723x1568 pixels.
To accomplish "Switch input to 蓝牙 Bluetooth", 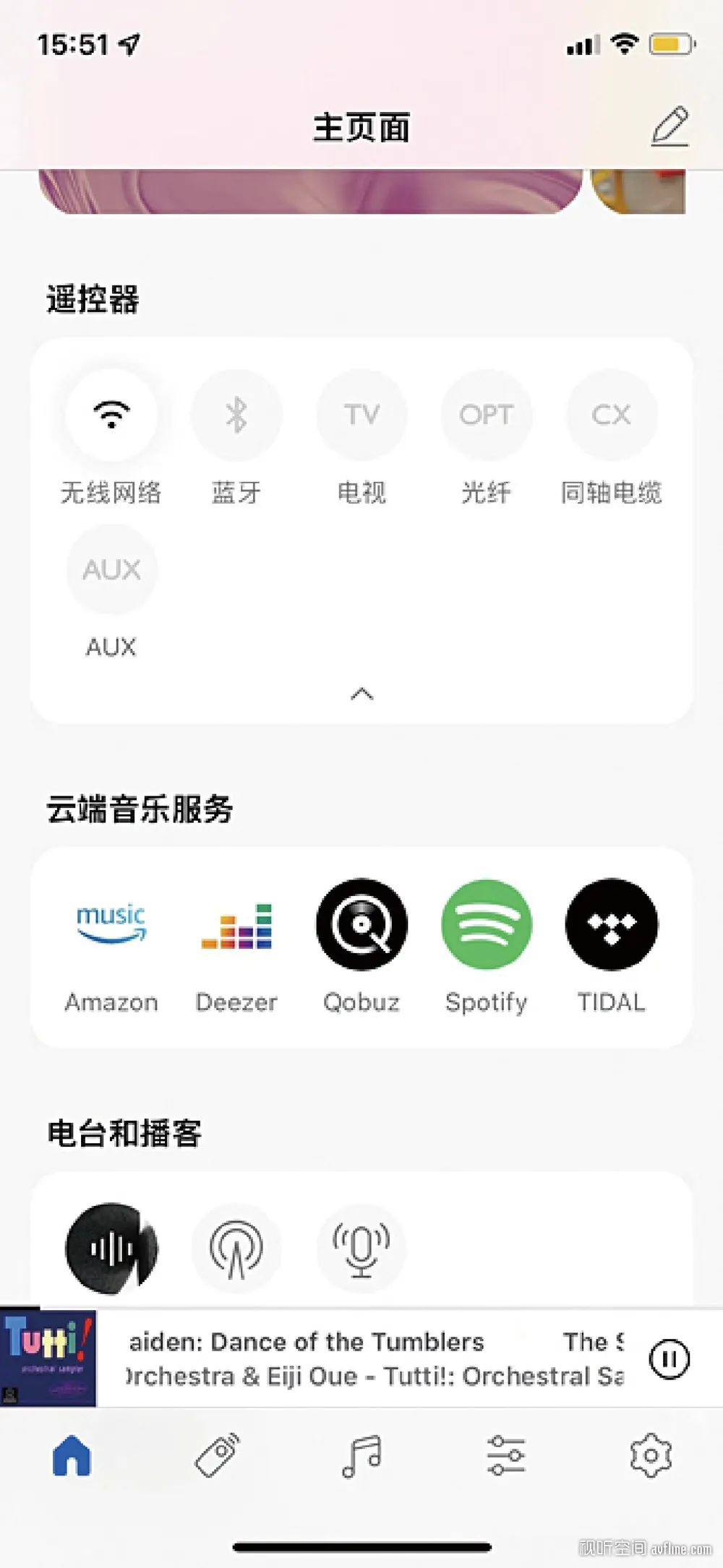I will 236,415.
